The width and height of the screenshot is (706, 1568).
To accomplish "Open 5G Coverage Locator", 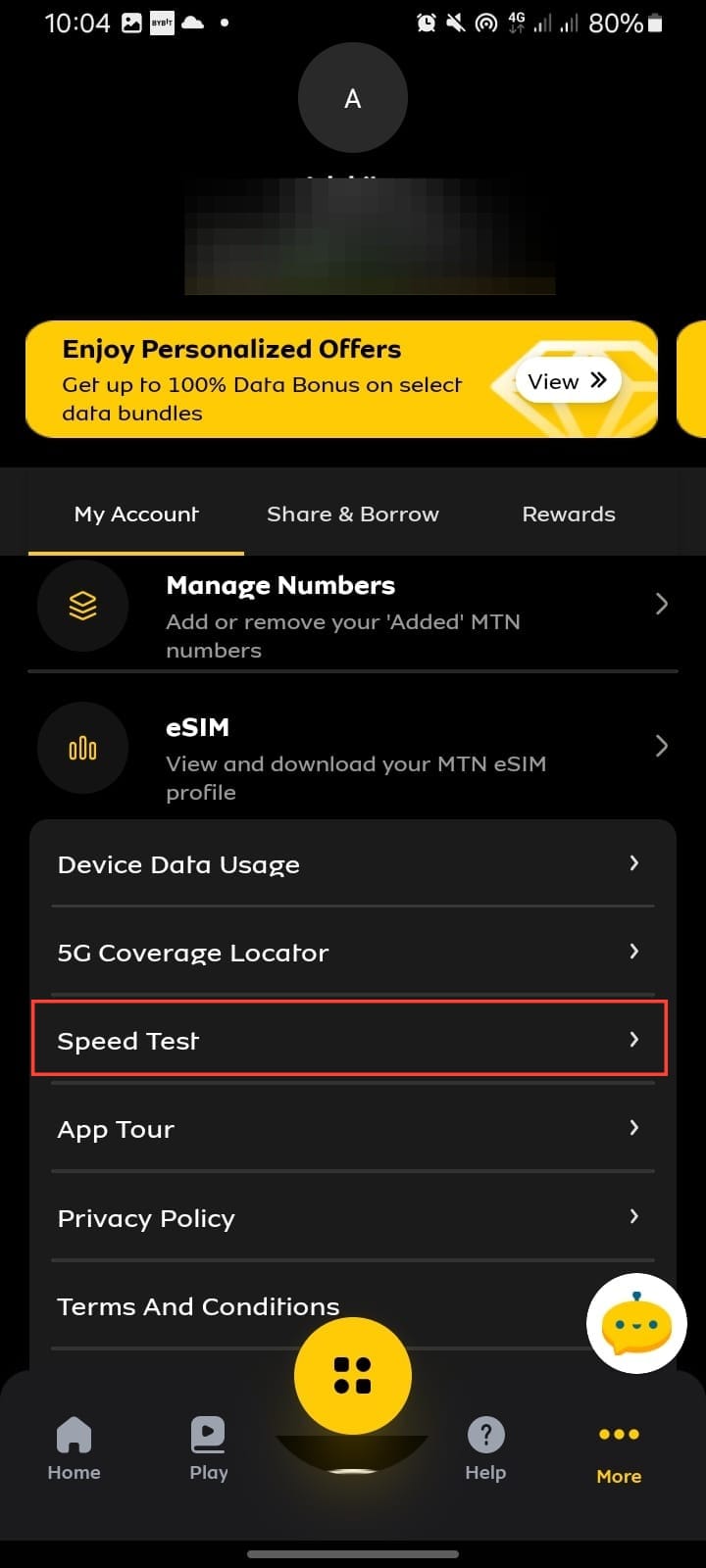I will coord(351,953).
